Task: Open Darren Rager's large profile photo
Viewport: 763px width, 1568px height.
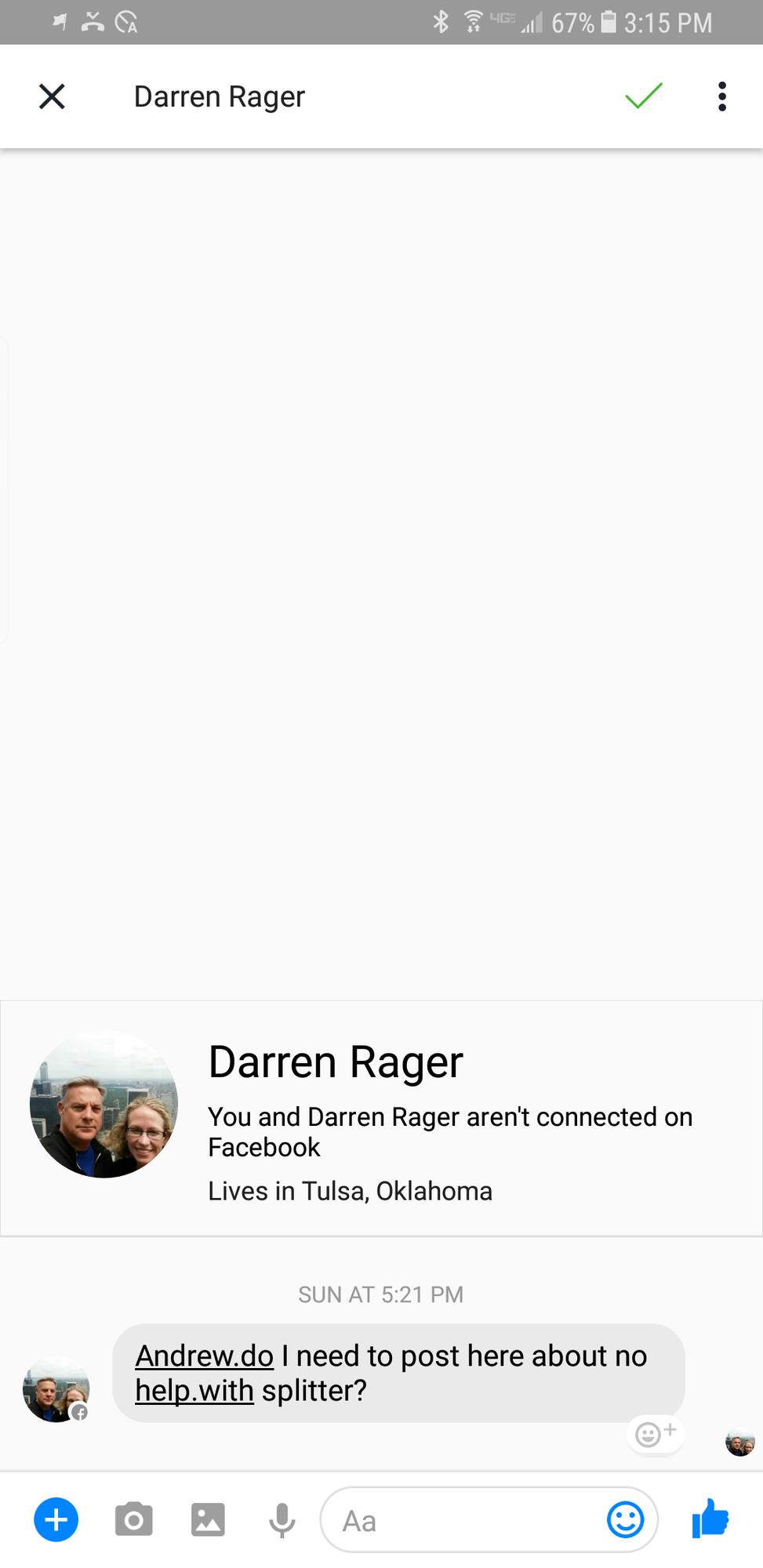Action: coord(104,1103)
